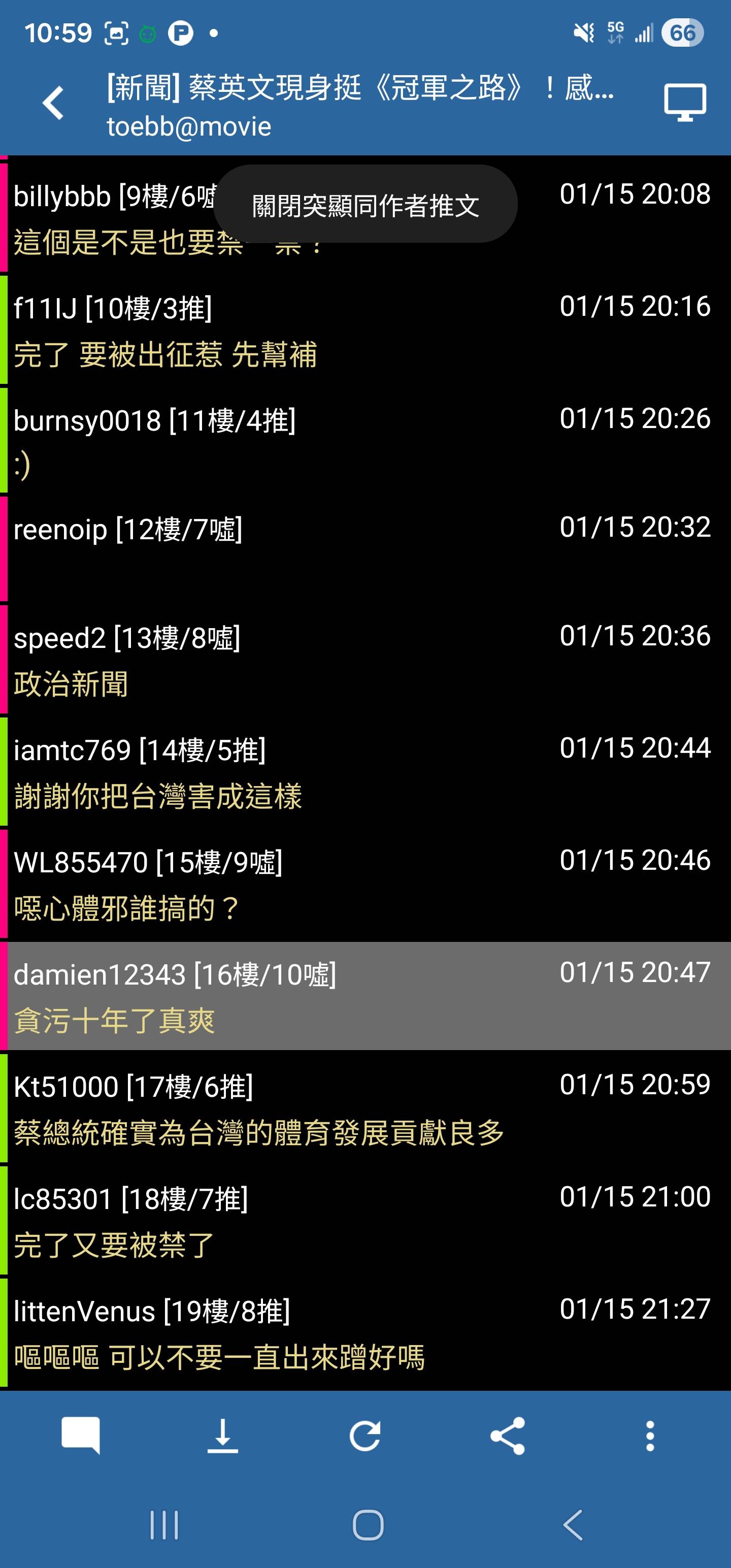Select WL855470's comment on floor 15
The height and width of the screenshot is (1568, 731).
tap(365, 885)
